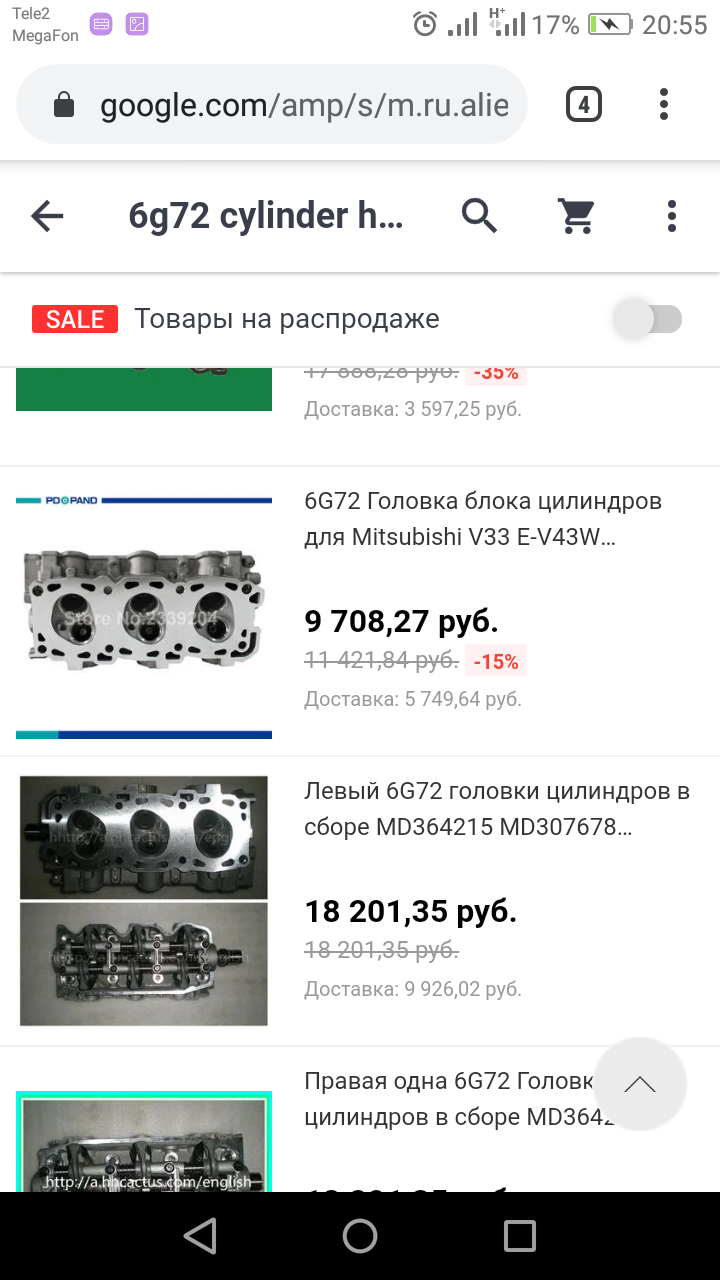Tap the system home button
The height and width of the screenshot is (1280, 720).
point(360,1236)
